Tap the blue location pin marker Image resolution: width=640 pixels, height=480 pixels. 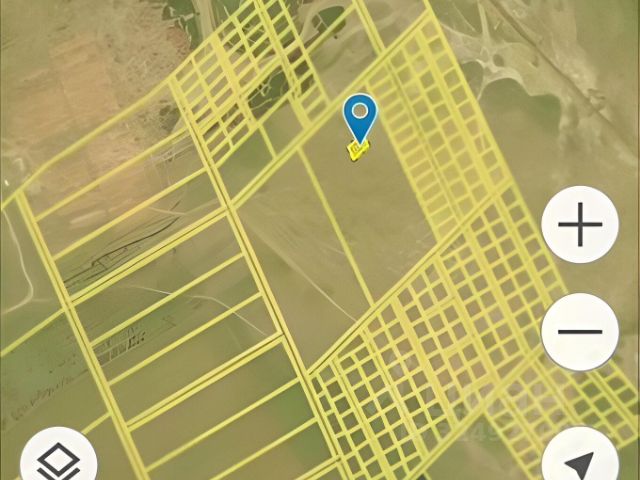coord(360,118)
